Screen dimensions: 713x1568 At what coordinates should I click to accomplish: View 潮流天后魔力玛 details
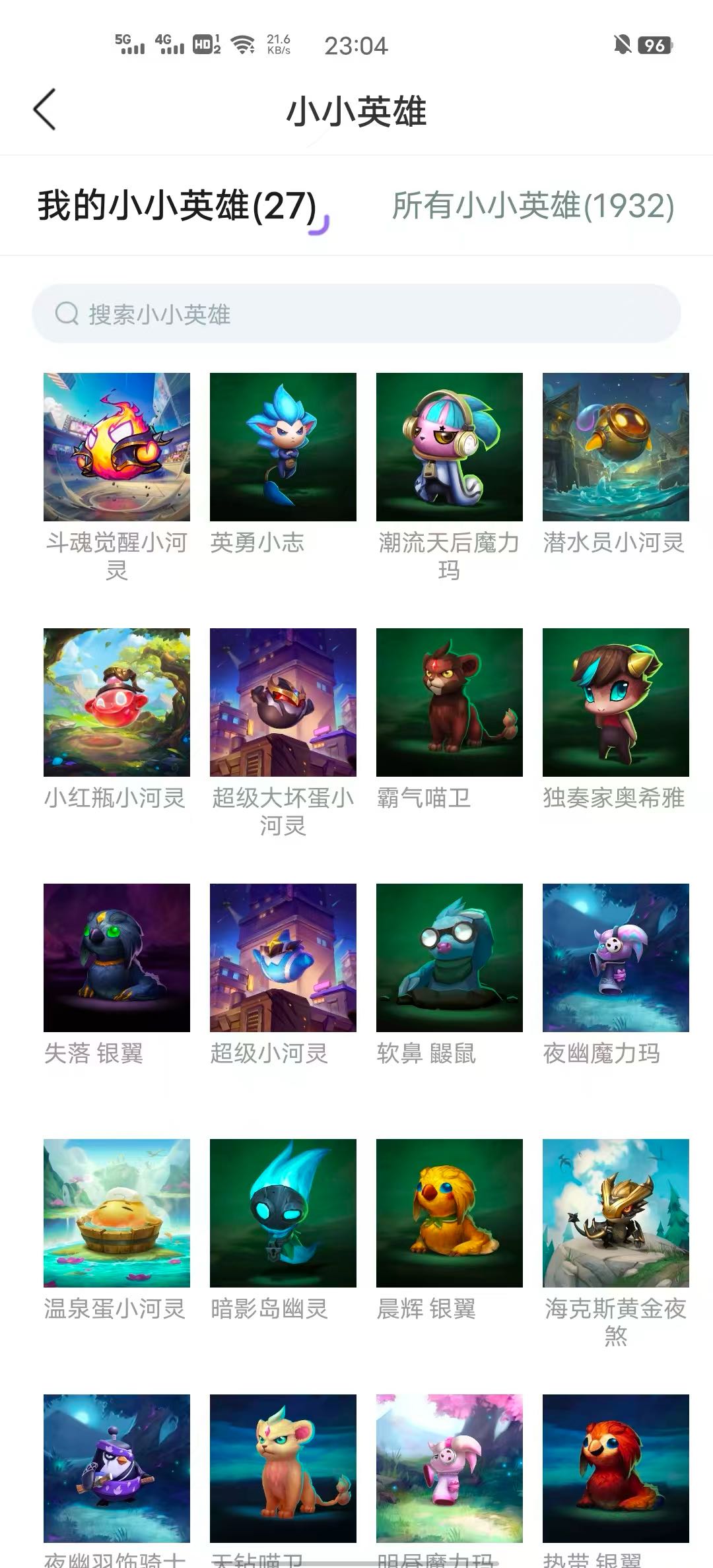pos(450,447)
